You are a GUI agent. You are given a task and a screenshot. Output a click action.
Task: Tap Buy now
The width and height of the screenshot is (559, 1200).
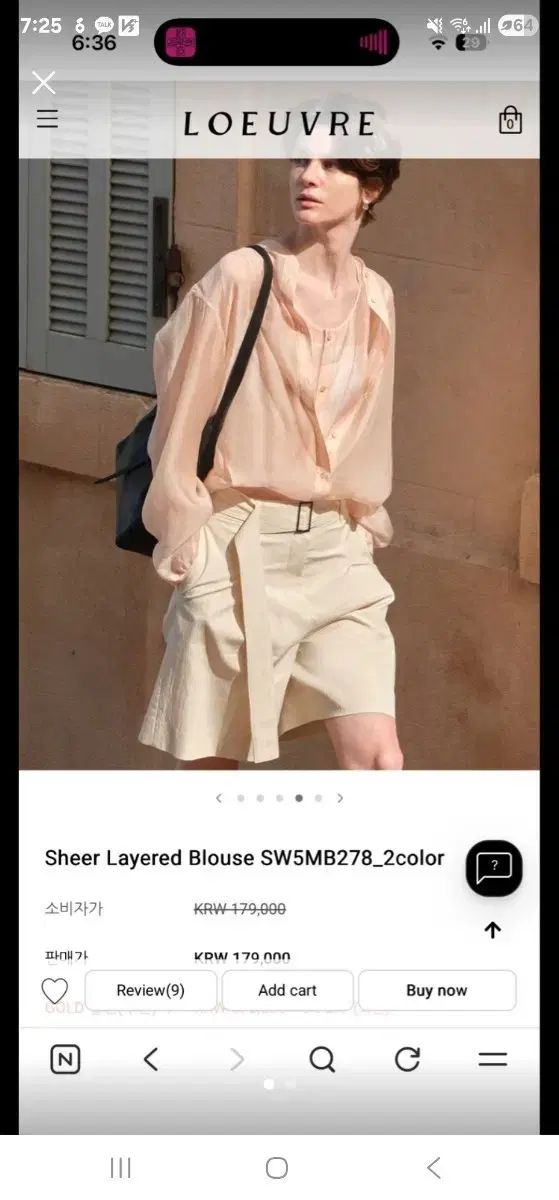click(437, 990)
